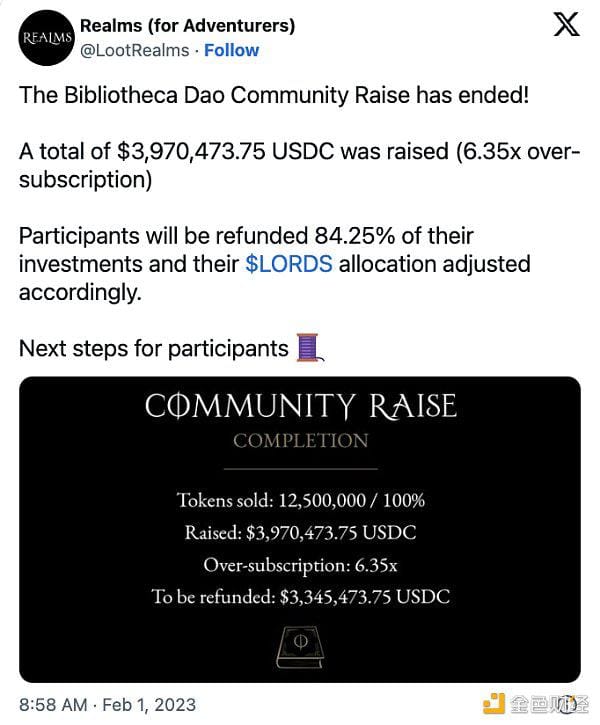This screenshot has width=600, height=725.
Task: View this post on X via the logo
Action: pos(565,24)
